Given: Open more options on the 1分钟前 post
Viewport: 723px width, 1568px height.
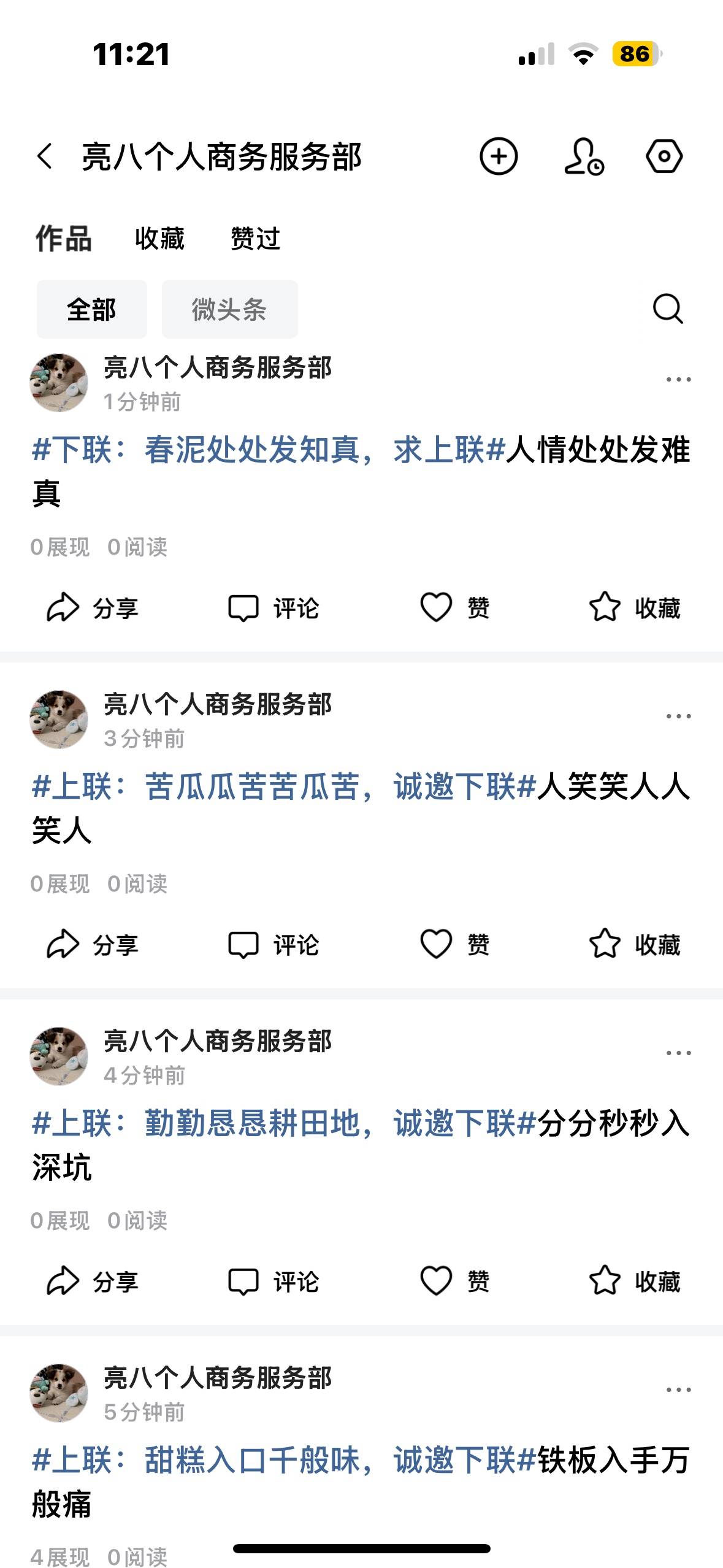Looking at the screenshot, I should pos(678,380).
